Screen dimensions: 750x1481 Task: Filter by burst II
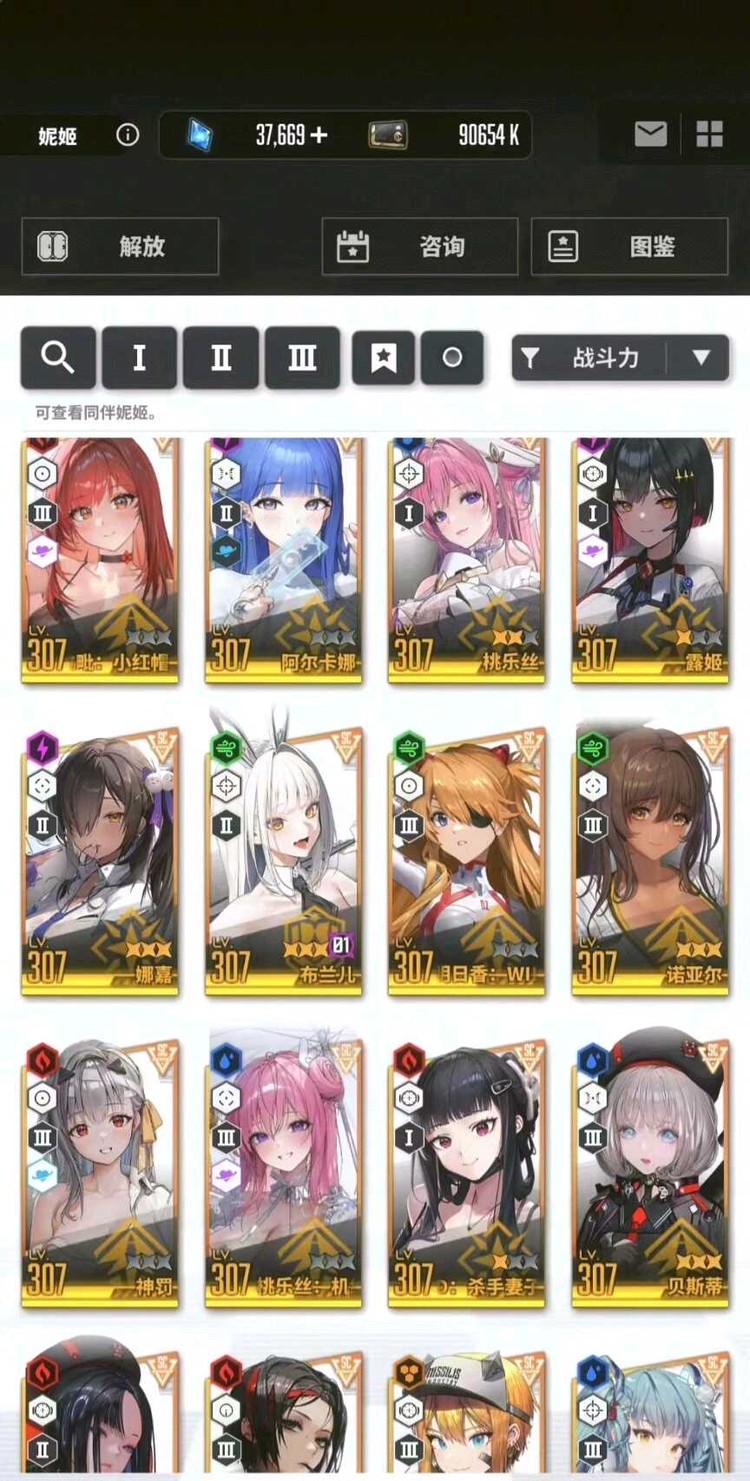tap(221, 357)
